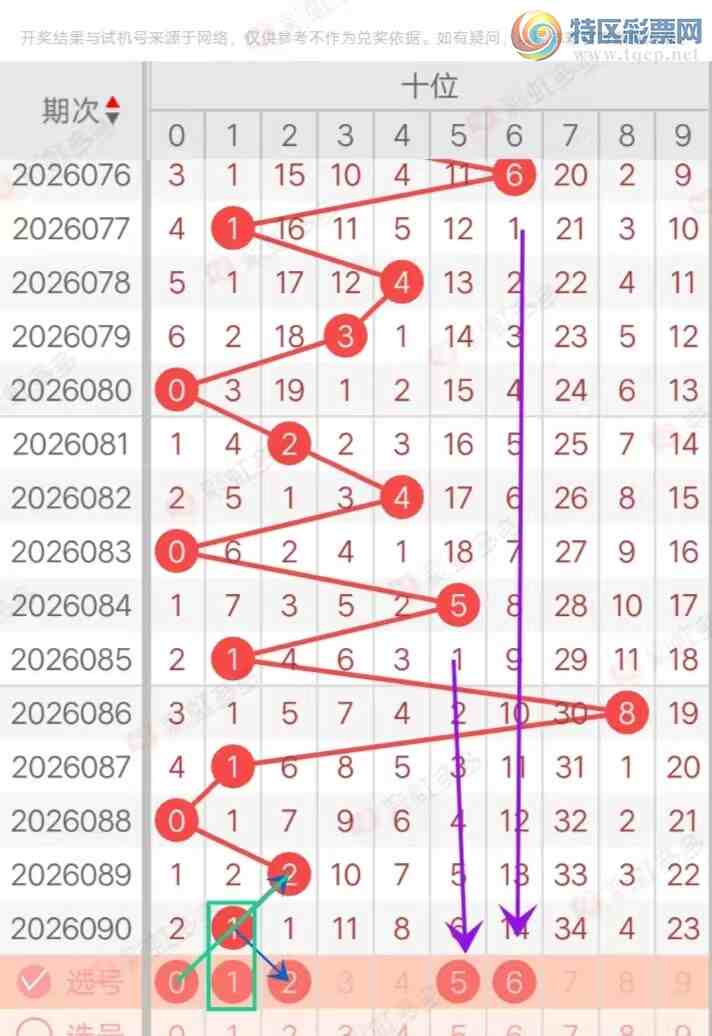Screen dimensions: 712x1036
Task: Deselect number 5 in the 选号 row
Action: click(458, 984)
